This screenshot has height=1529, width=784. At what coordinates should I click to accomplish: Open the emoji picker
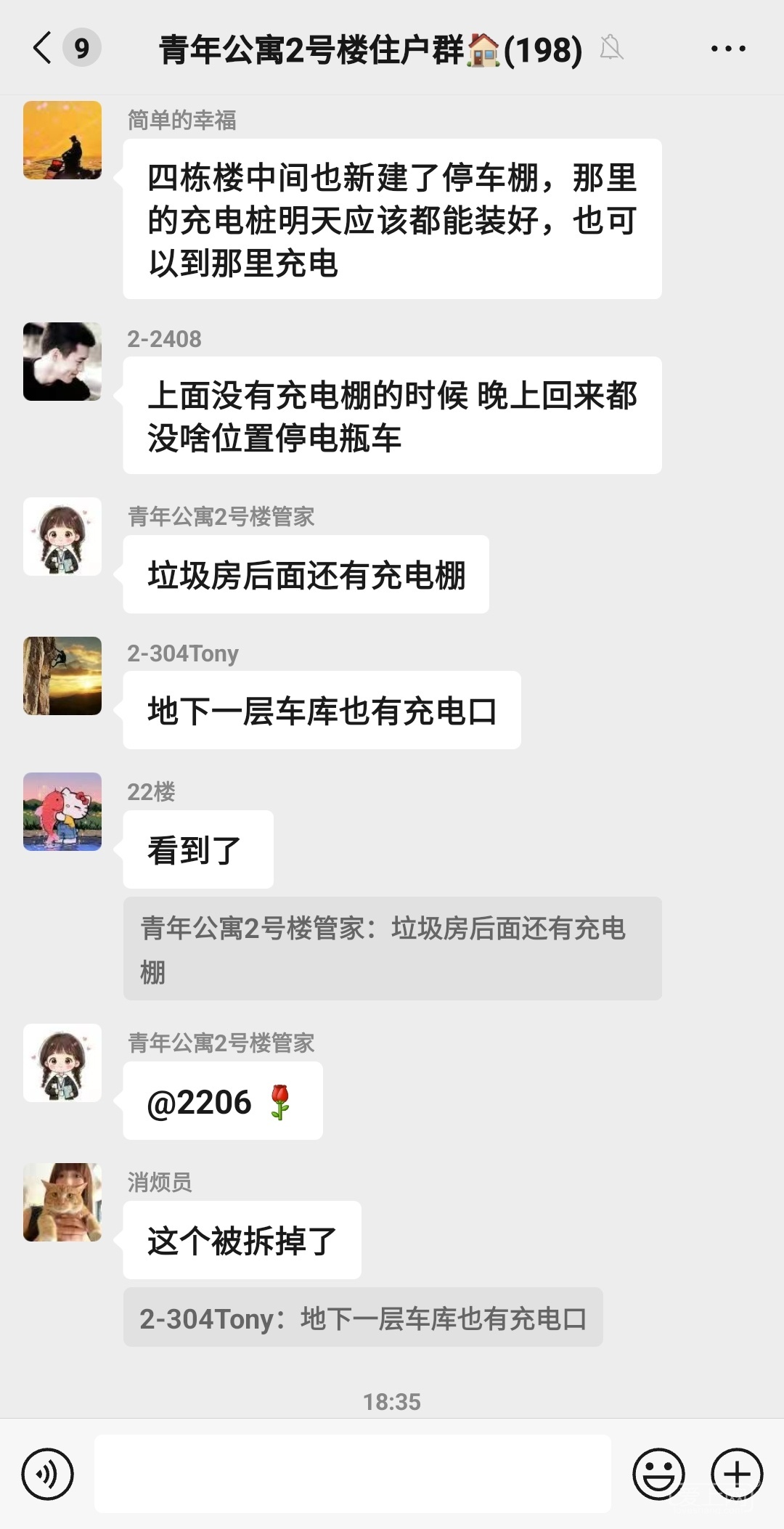(658, 1474)
